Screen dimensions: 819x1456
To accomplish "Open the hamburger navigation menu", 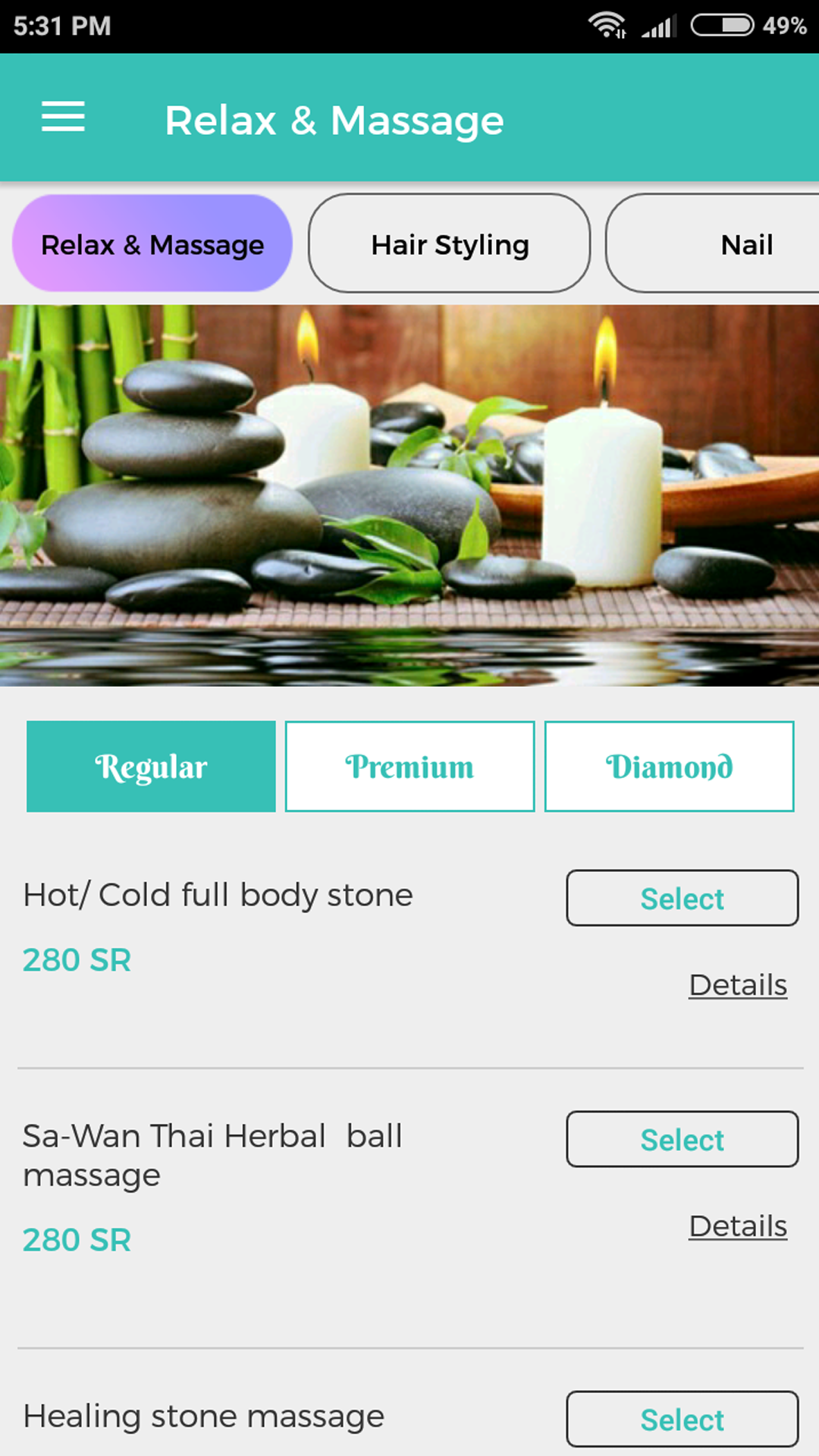I will click(x=63, y=118).
